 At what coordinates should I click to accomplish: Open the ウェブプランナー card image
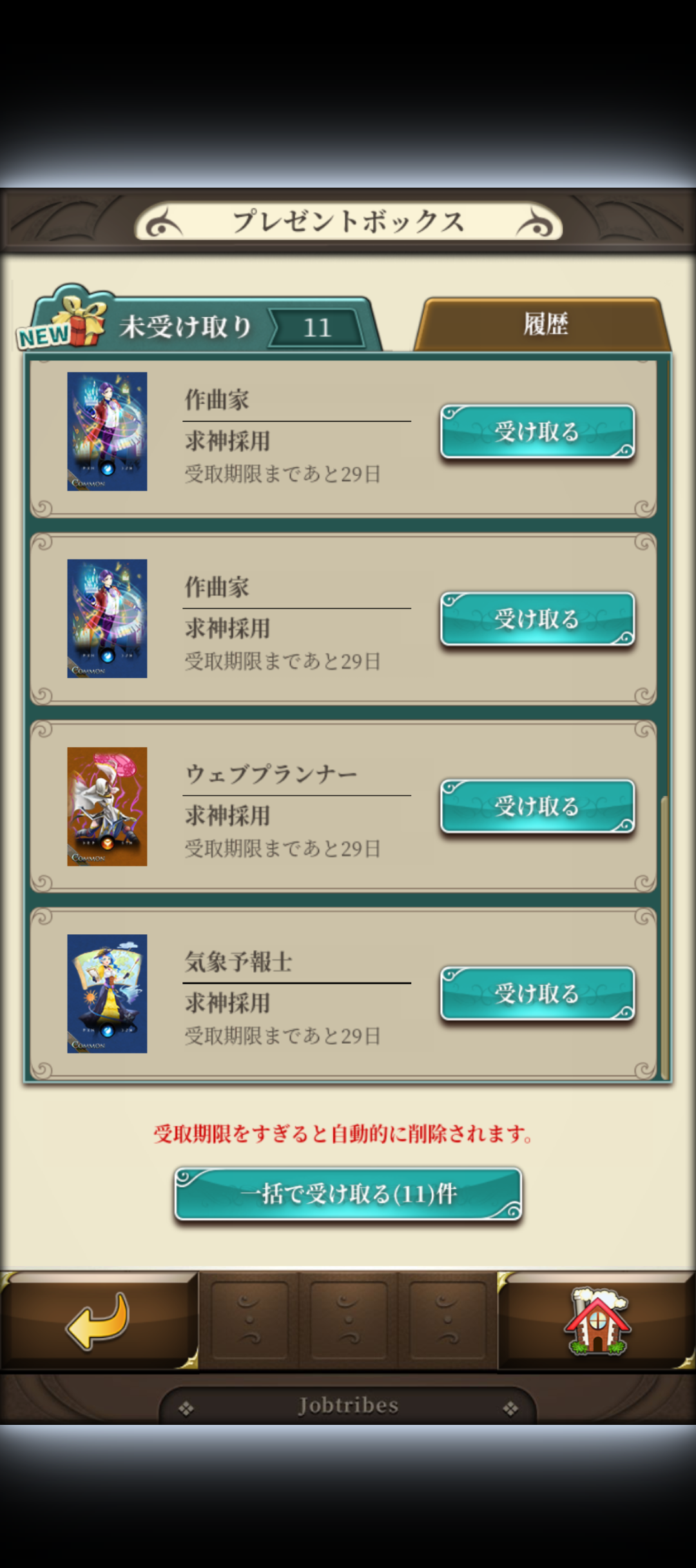(107, 806)
